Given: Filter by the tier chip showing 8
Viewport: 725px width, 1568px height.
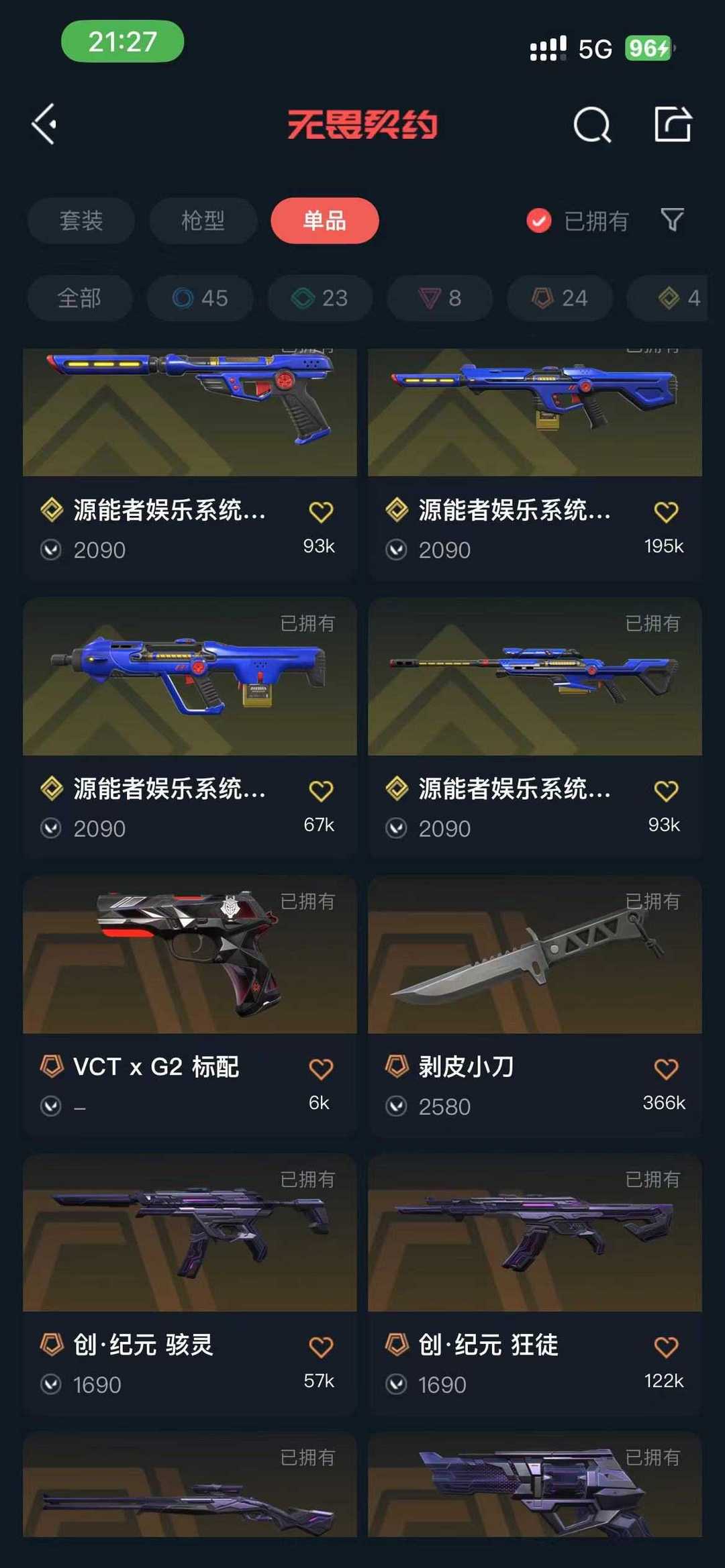Looking at the screenshot, I should pos(440,298).
